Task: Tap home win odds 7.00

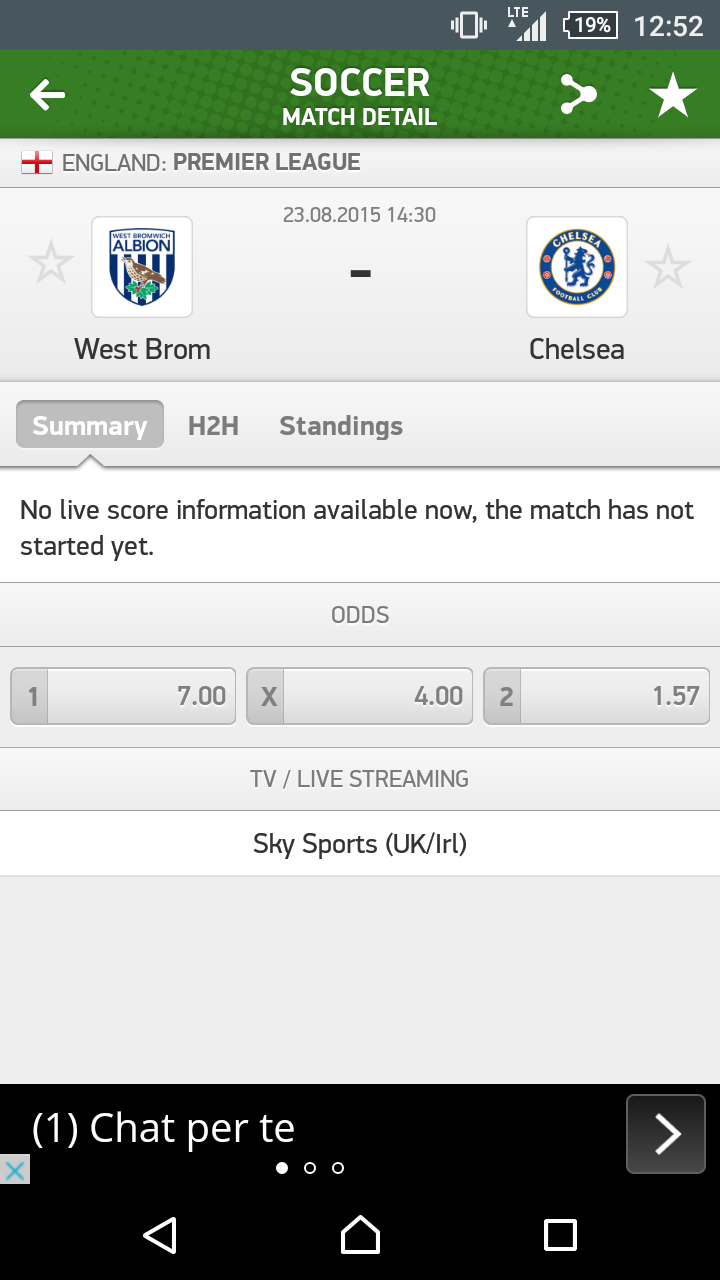Action: tap(123, 696)
